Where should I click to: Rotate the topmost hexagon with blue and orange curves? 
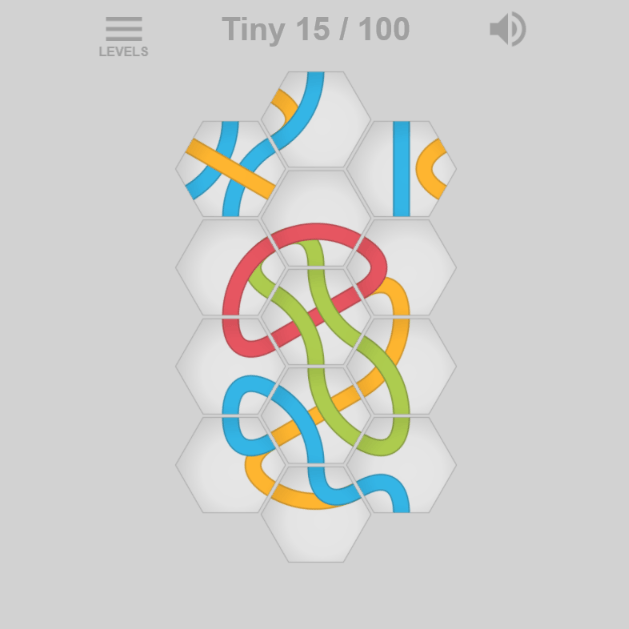[x=316, y=118]
